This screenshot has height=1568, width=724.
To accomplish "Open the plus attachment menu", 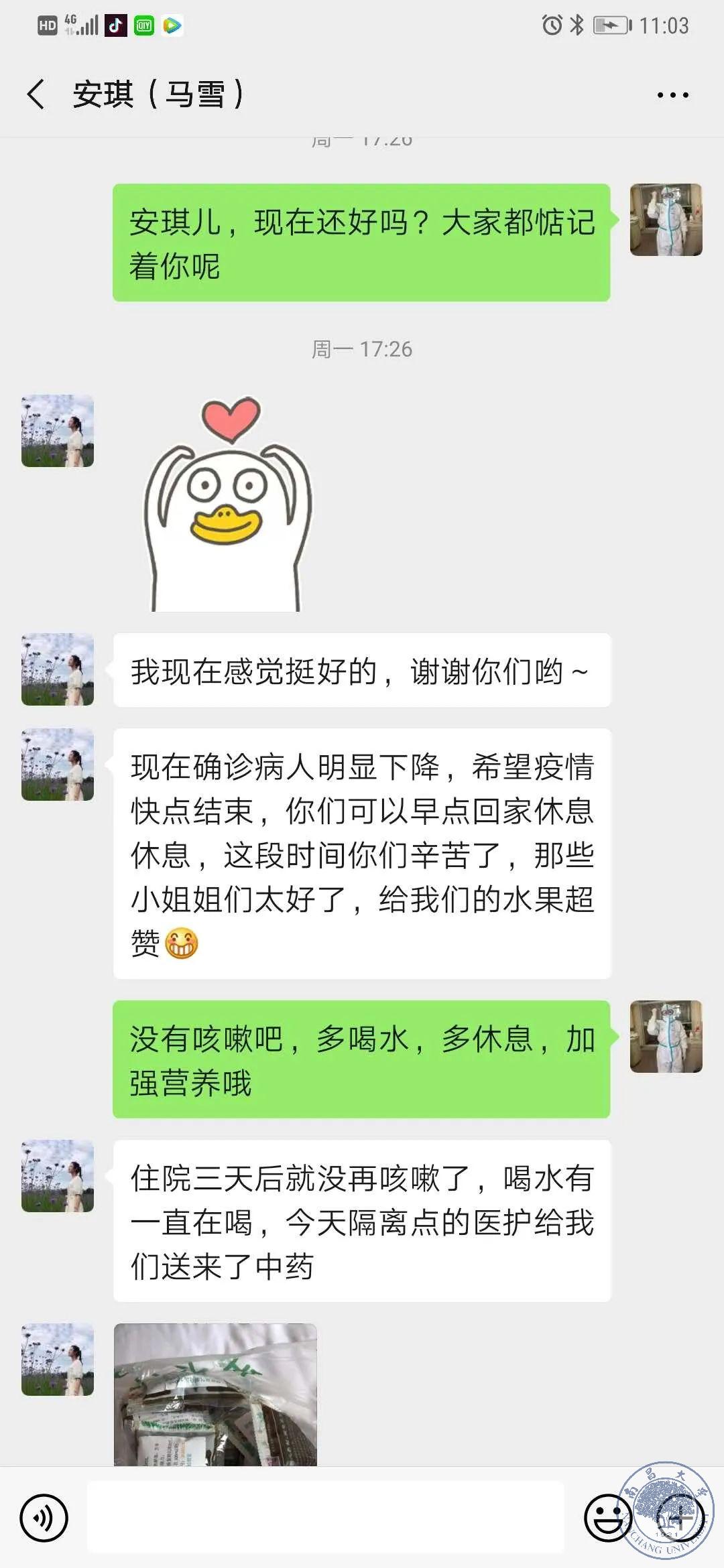I will (x=679, y=1518).
